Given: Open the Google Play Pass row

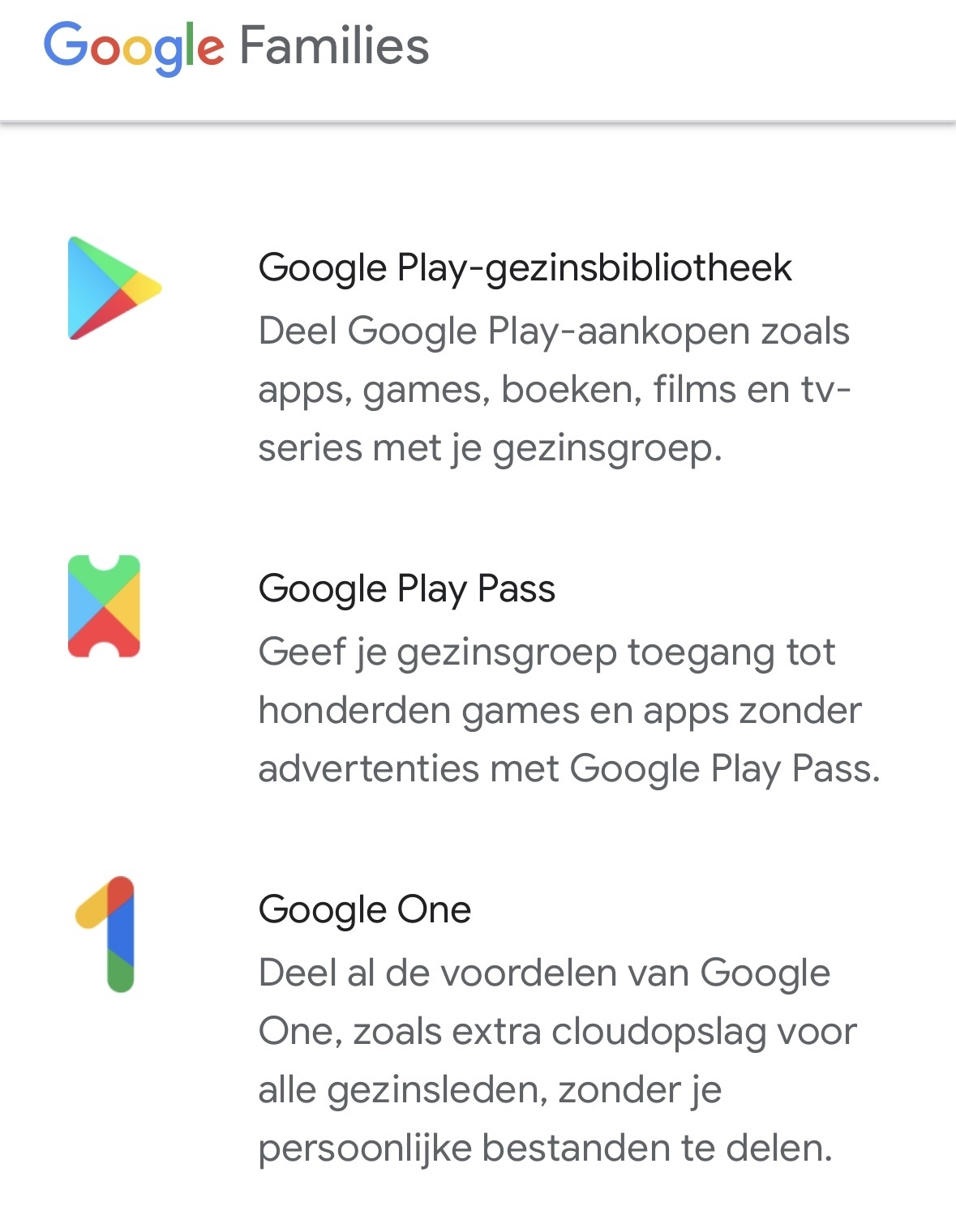Looking at the screenshot, I should (406, 589).
